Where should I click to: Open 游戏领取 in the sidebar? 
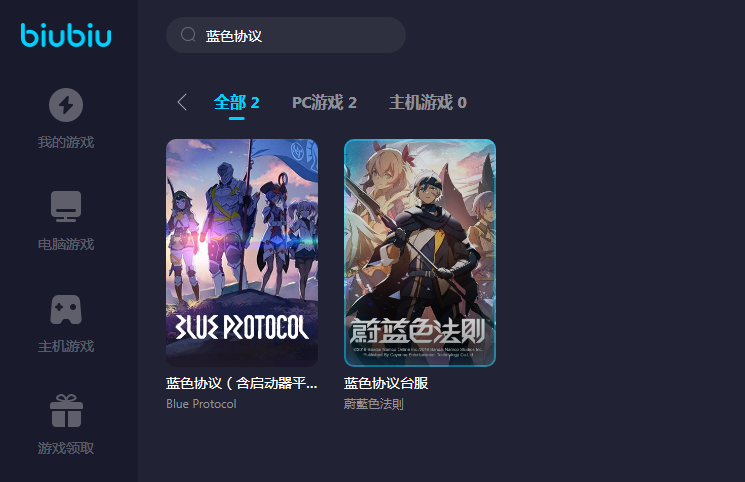pos(66,424)
